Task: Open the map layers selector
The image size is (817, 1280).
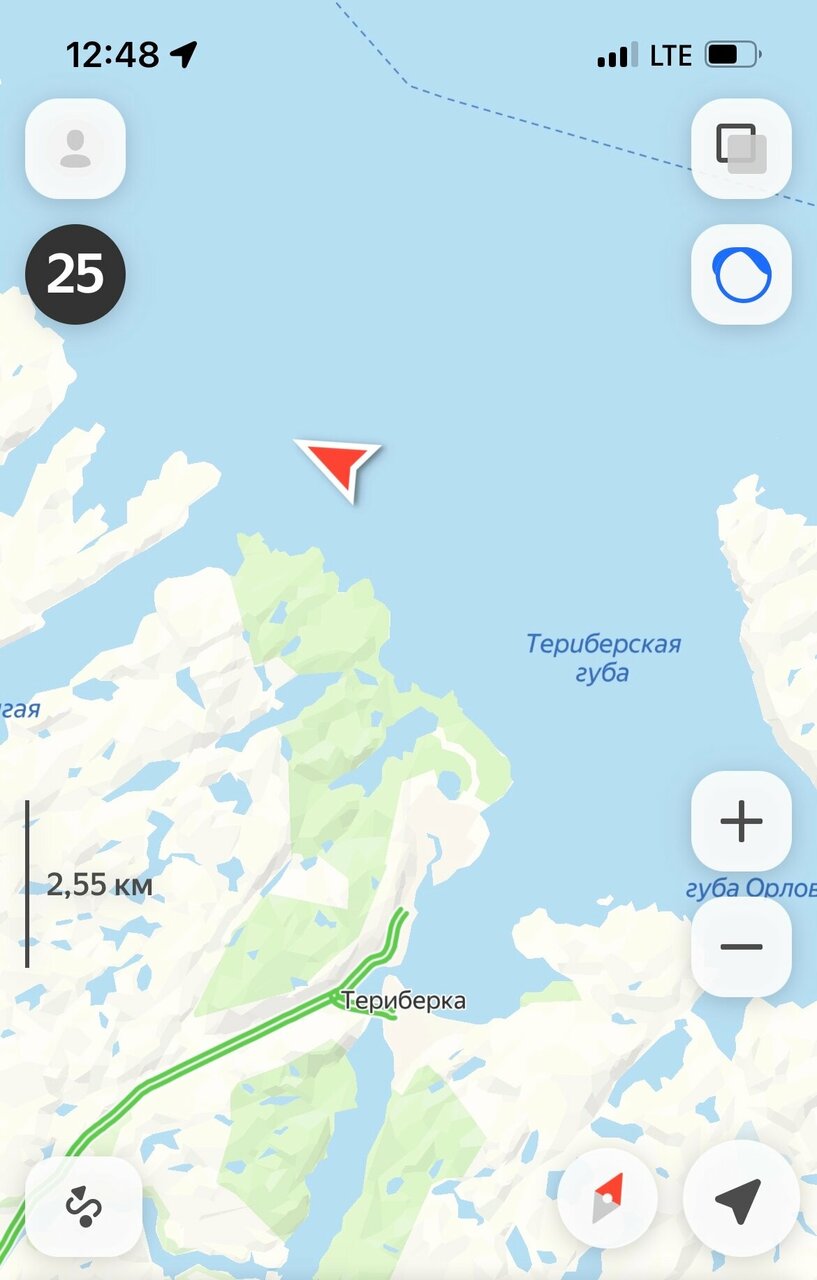Action: 741,148
